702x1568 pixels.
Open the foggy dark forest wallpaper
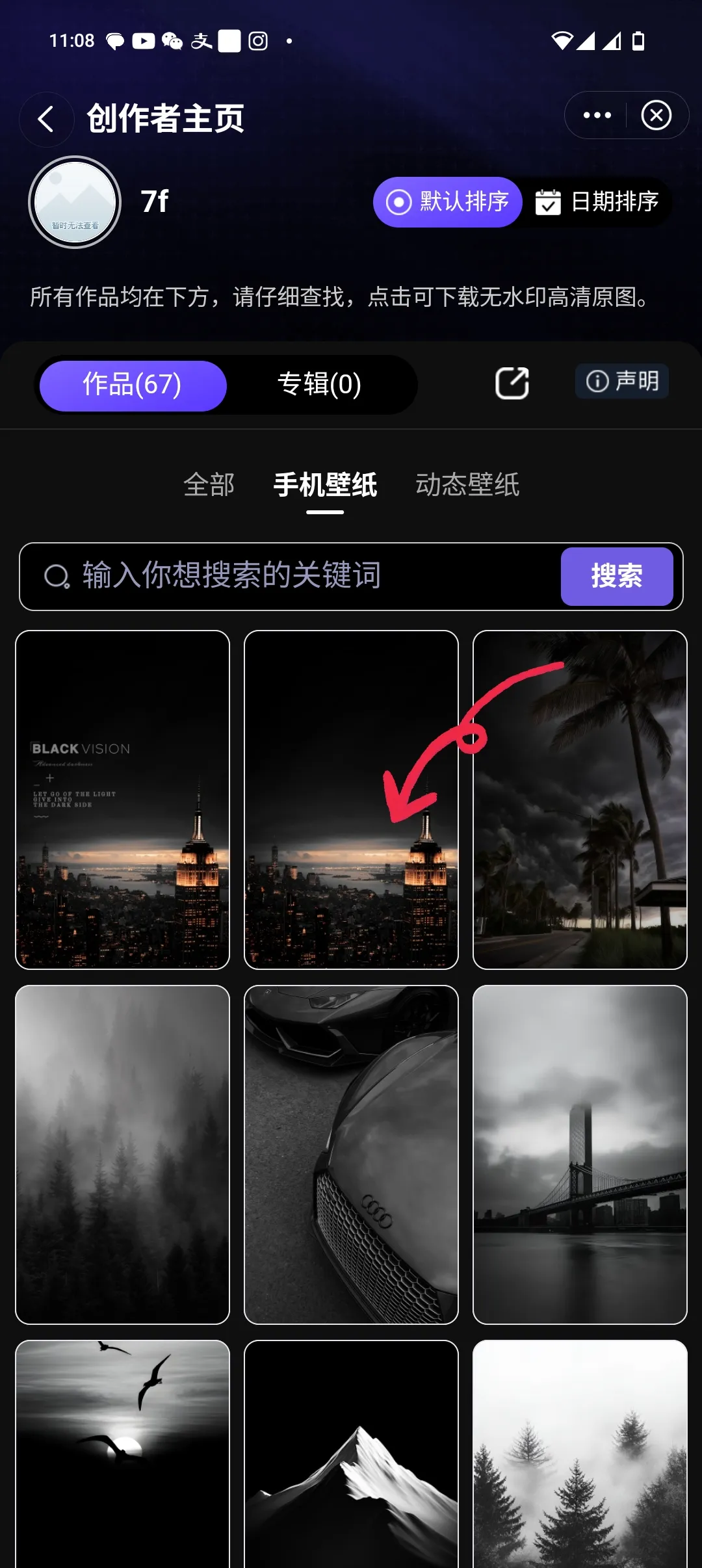122,1155
